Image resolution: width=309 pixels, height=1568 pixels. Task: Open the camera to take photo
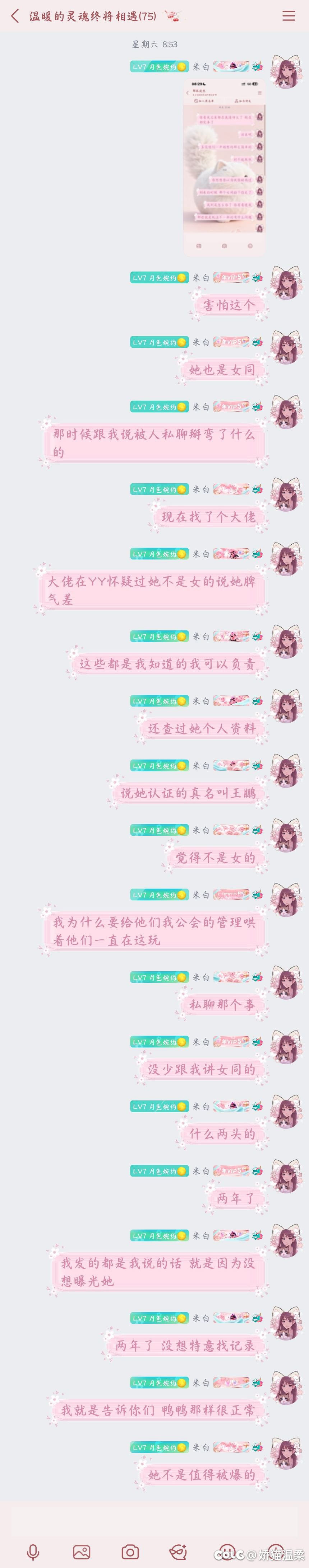130,1551
